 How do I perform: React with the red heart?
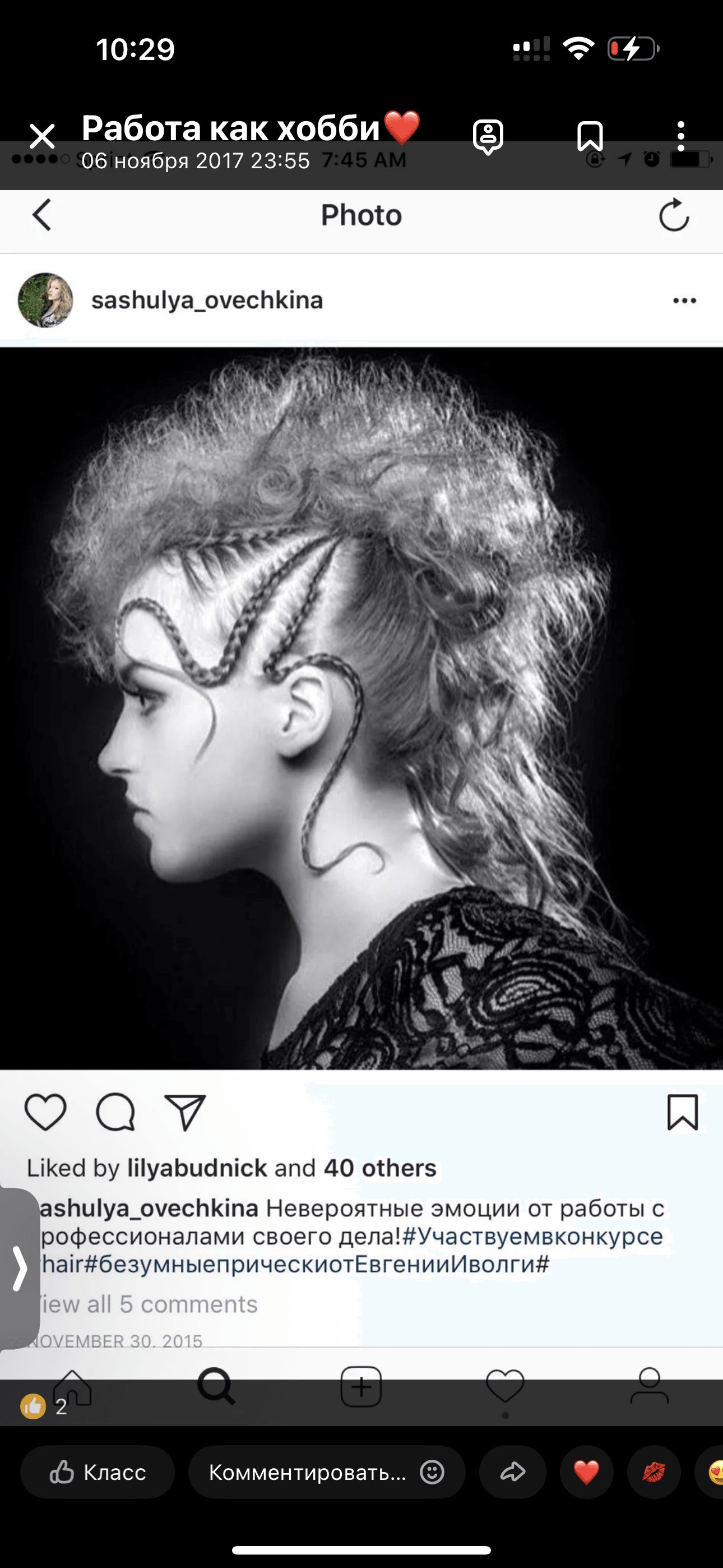586,1473
